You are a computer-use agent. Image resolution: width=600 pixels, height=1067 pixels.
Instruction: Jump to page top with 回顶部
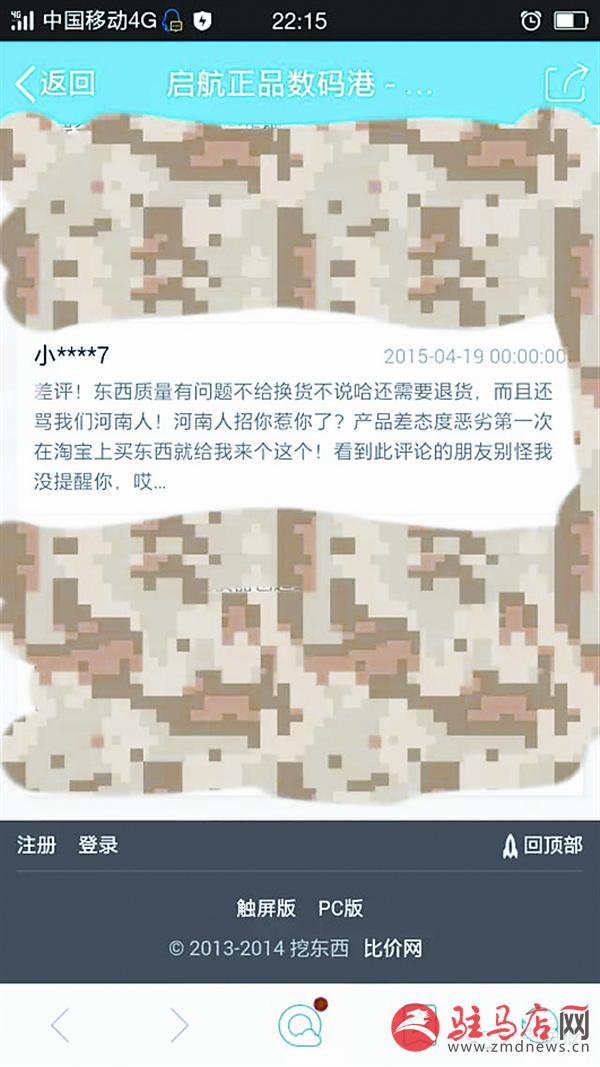pos(541,846)
